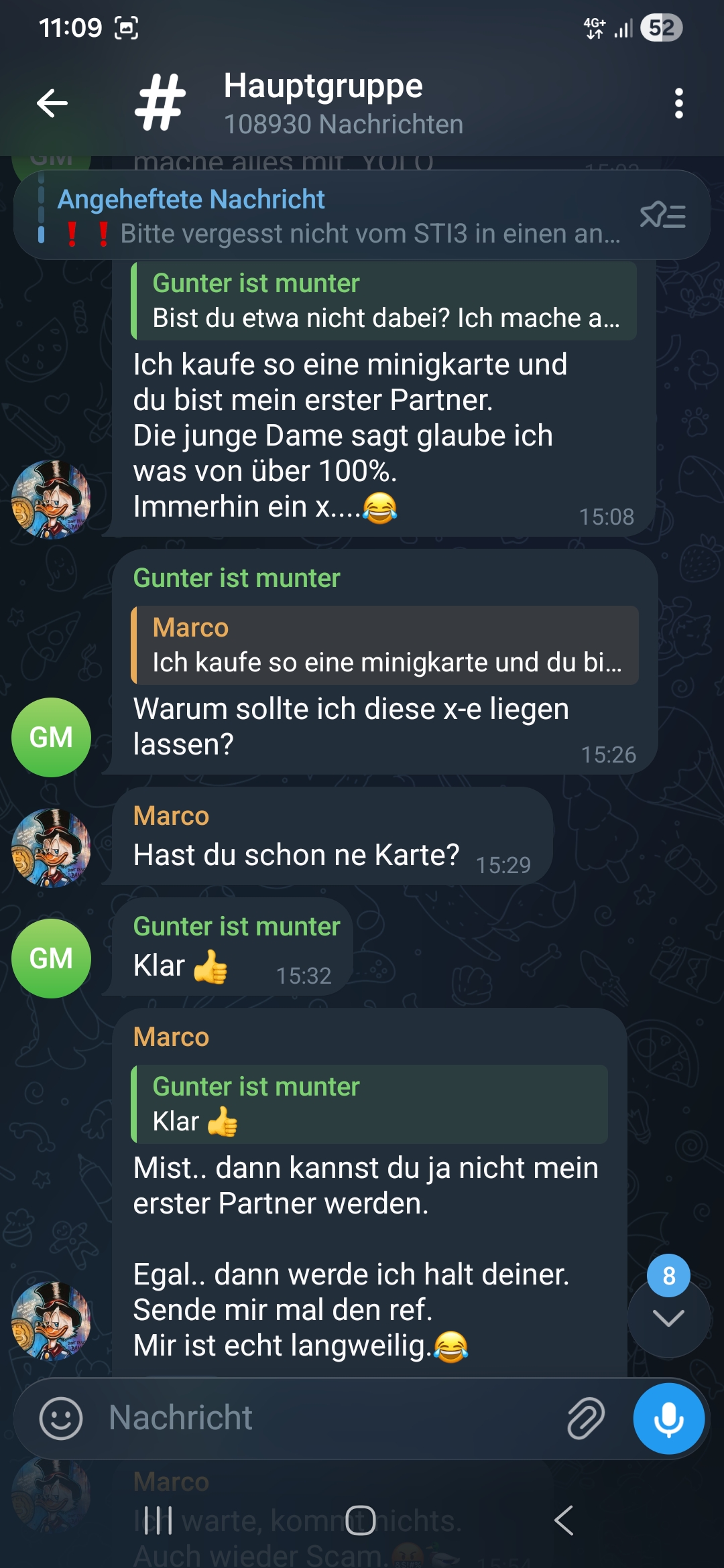Open the pinned message banner
The height and width of the screenshot is (1568, 724).
click(335, 216)
